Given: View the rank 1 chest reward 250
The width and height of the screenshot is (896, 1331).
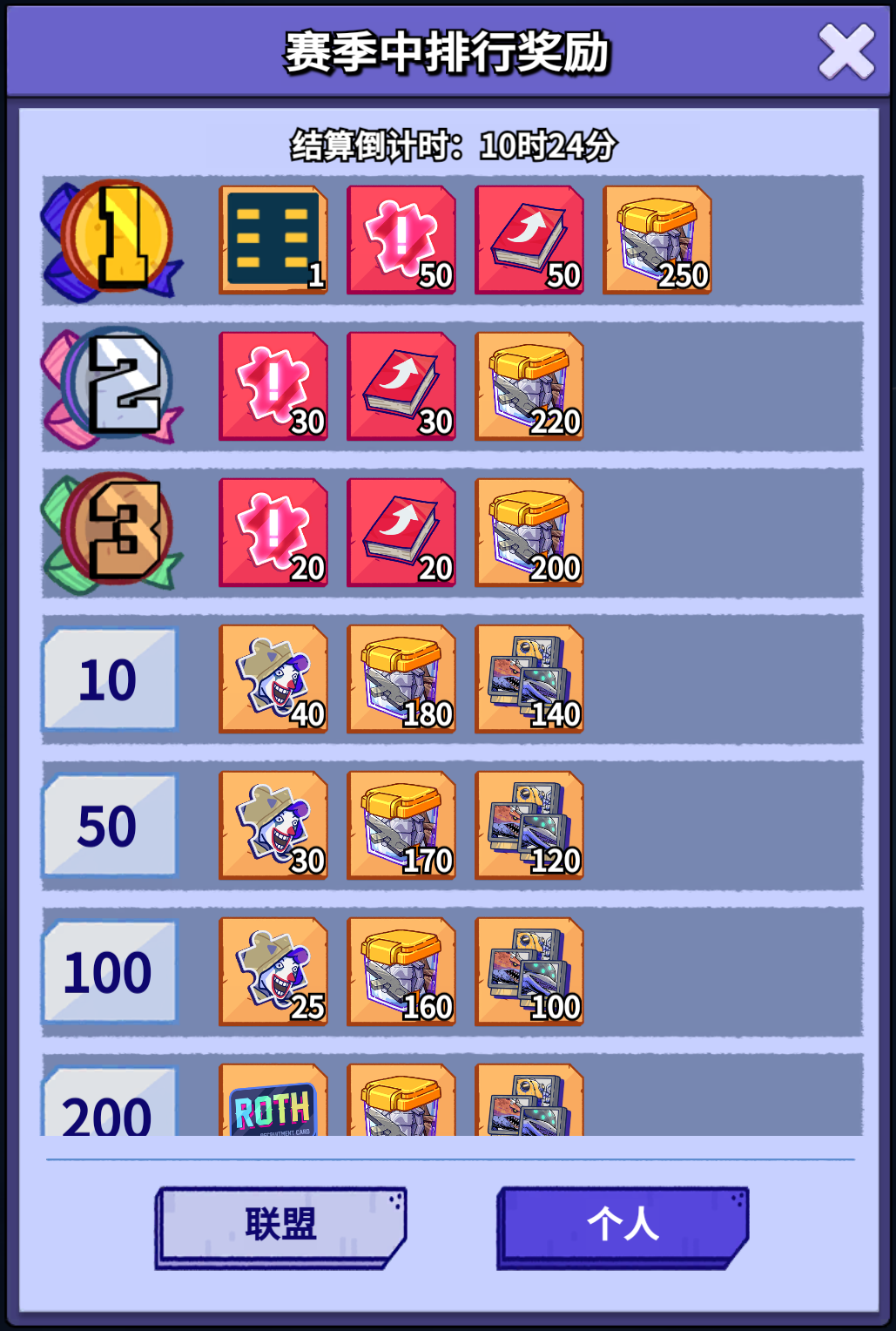Looking at the screenshot, I should point(657,240).
